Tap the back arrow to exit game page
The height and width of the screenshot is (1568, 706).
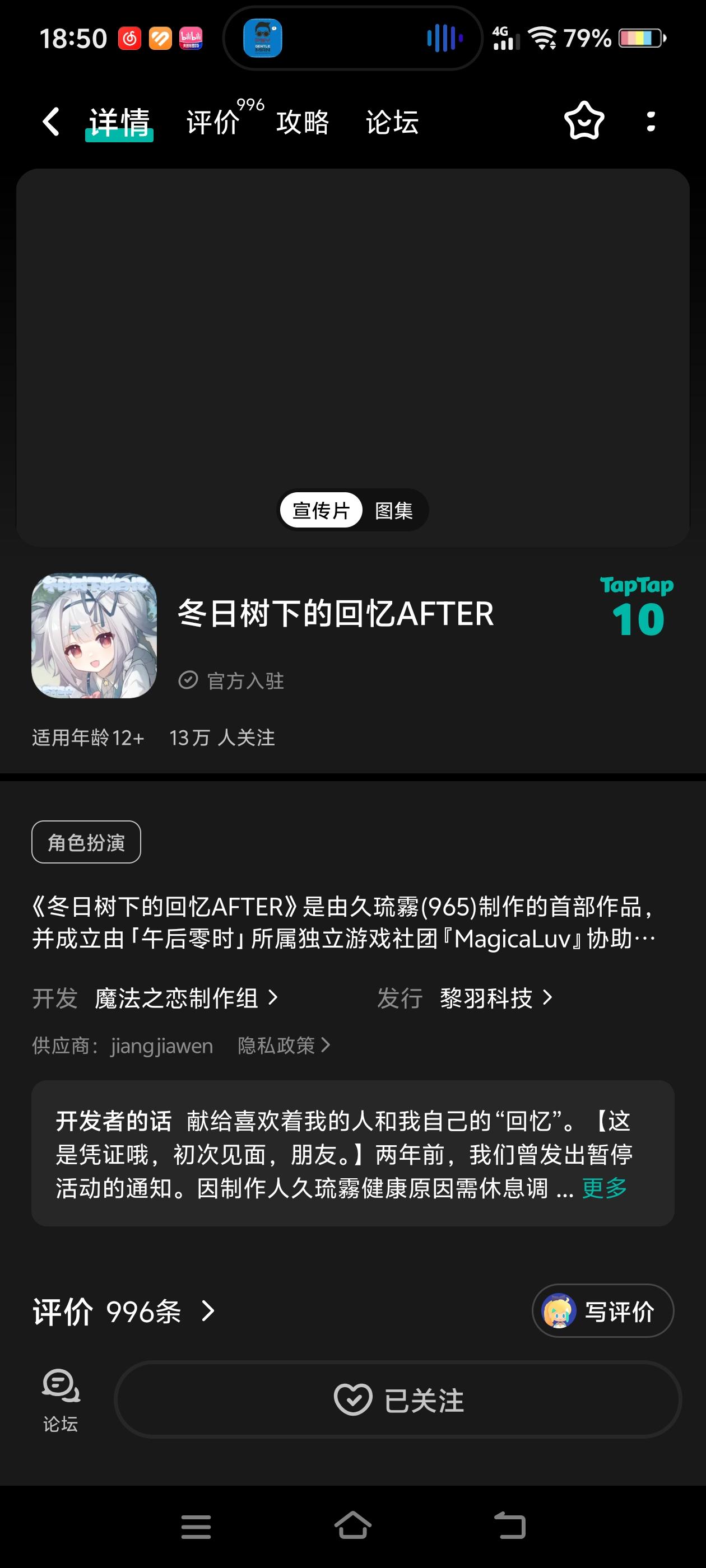[x=51, y=120]
